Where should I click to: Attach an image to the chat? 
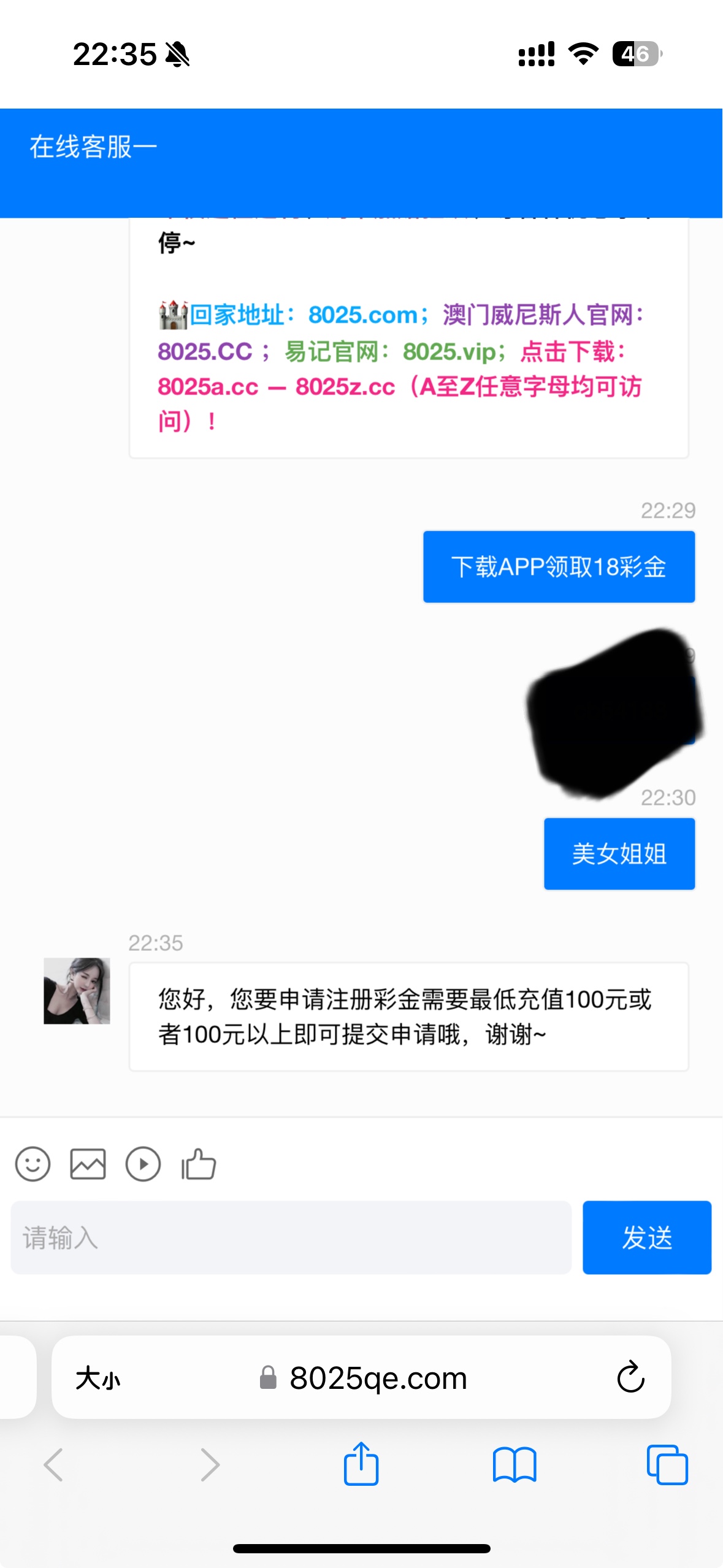[88, 1164]
